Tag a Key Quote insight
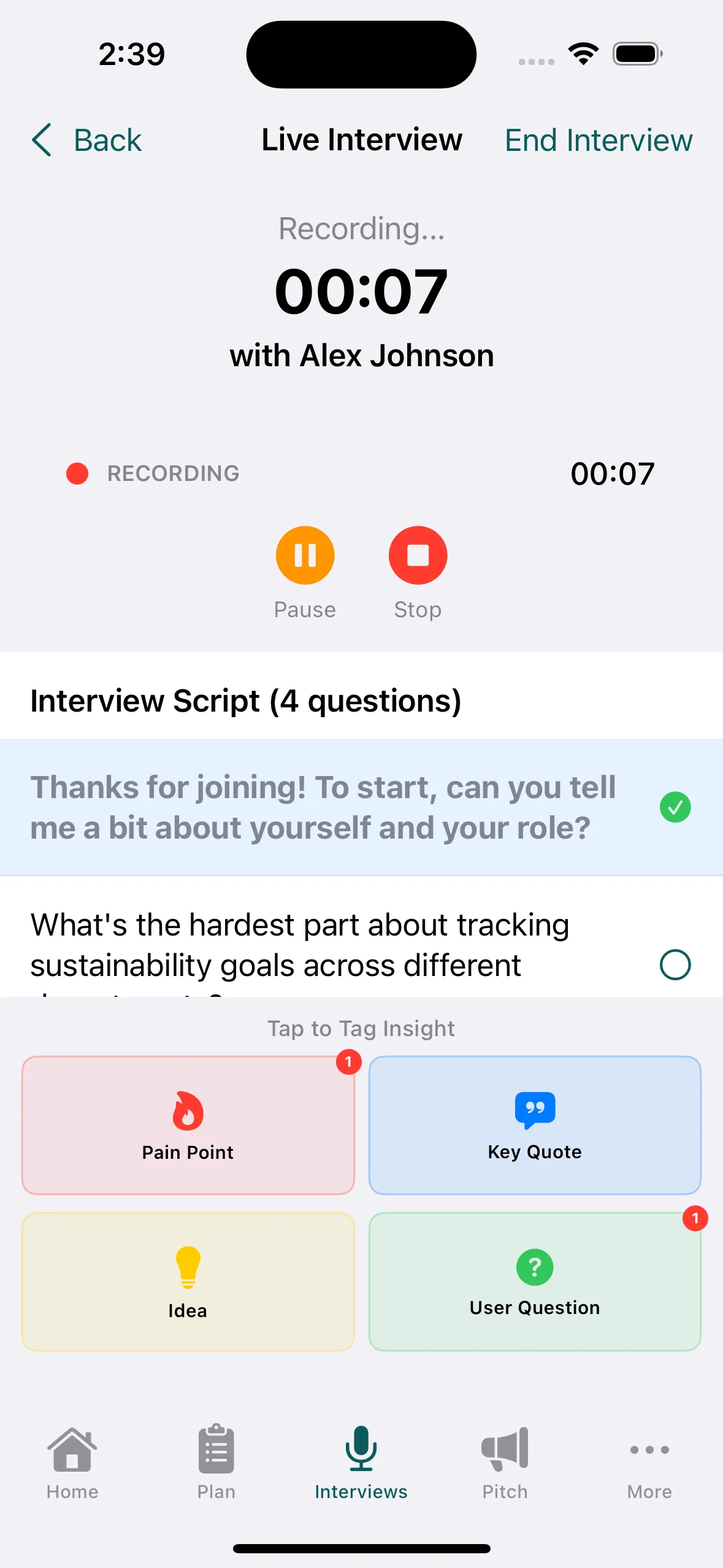723x1568 pixels. pyautogui.click(x=534, y=1125)
